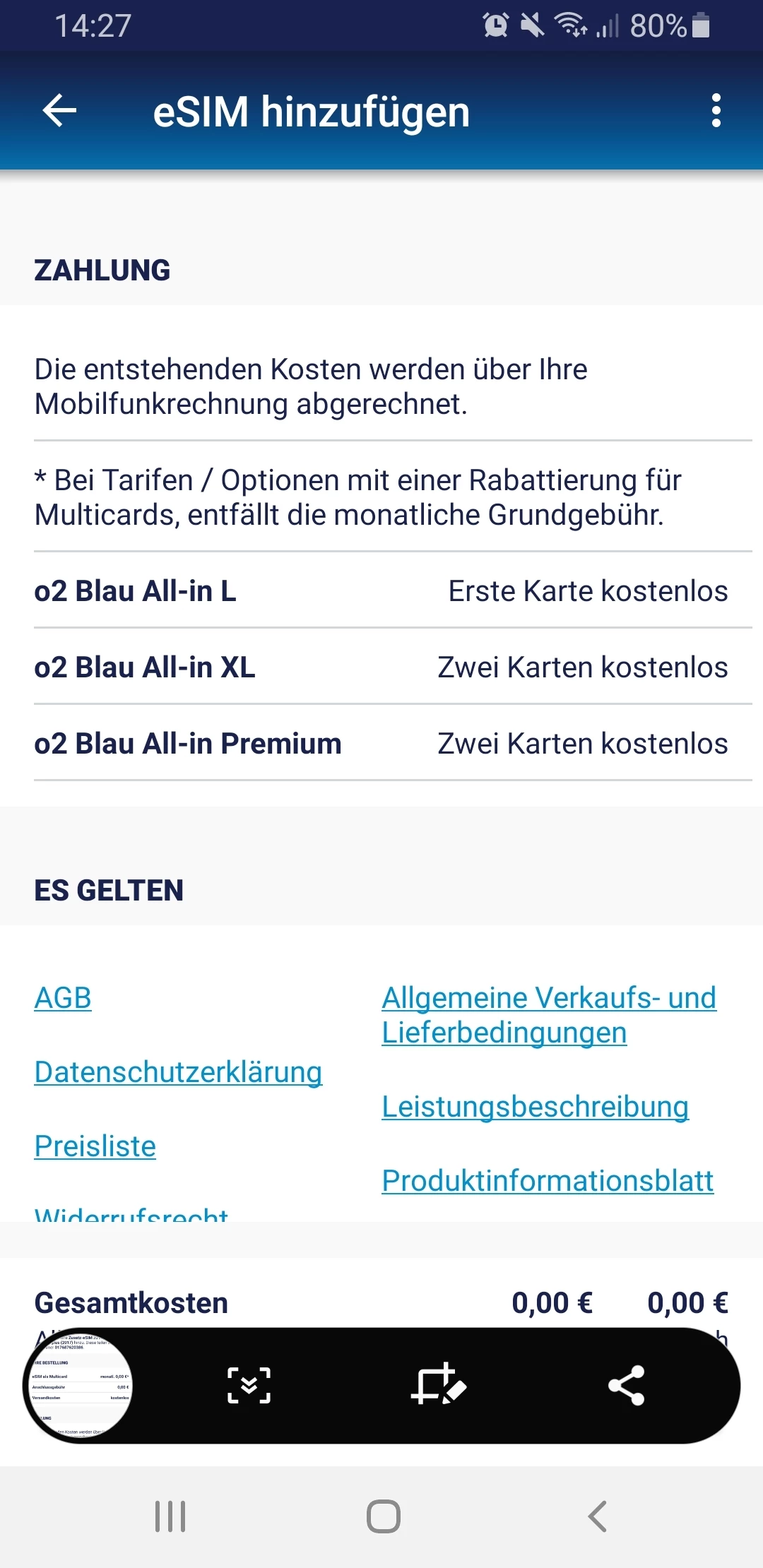Go back from eSIM hinzufügen
763x1568 pixels.
point(59,111)
